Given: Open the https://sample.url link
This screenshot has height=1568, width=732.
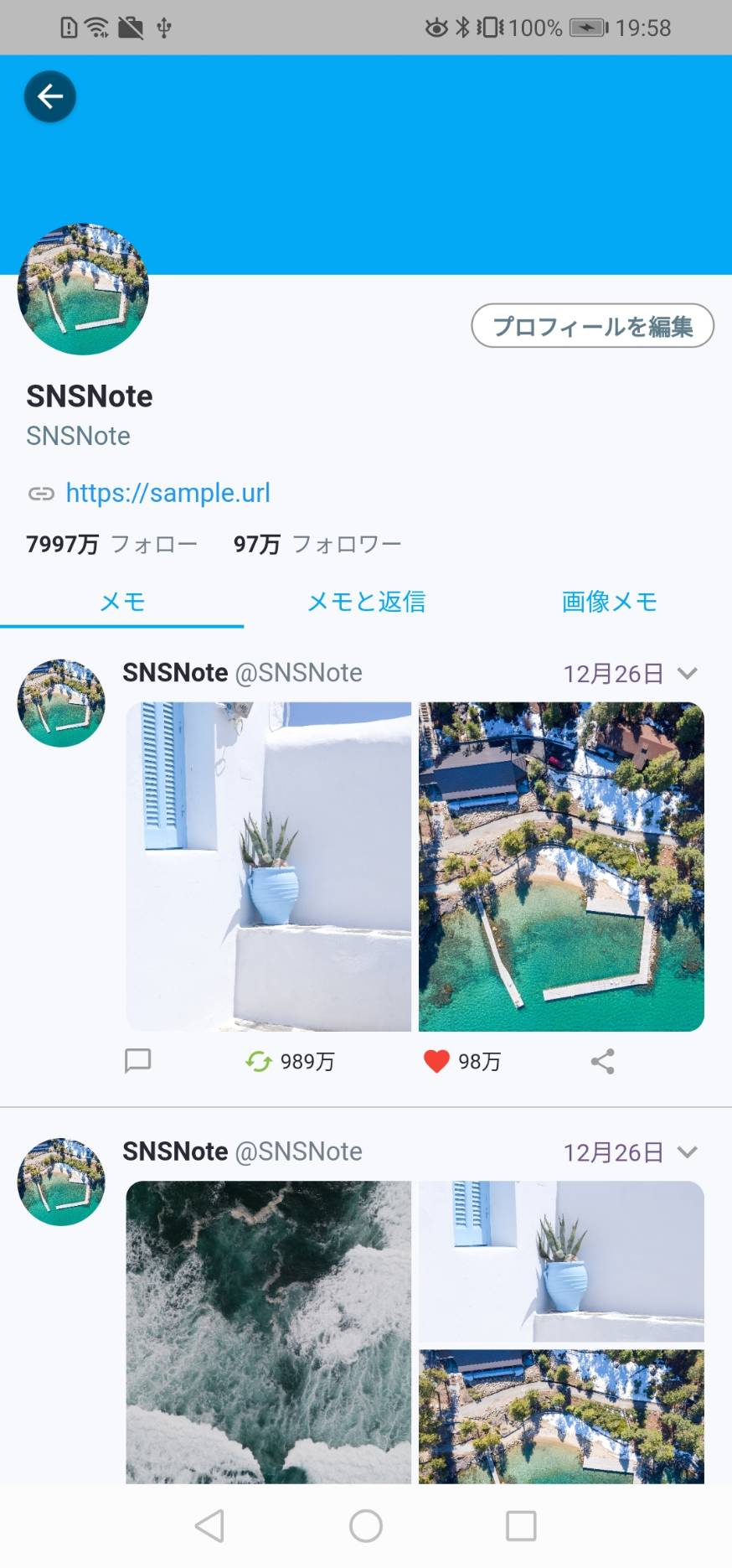Looking at the screenshot, I should [x=167, y=494].
